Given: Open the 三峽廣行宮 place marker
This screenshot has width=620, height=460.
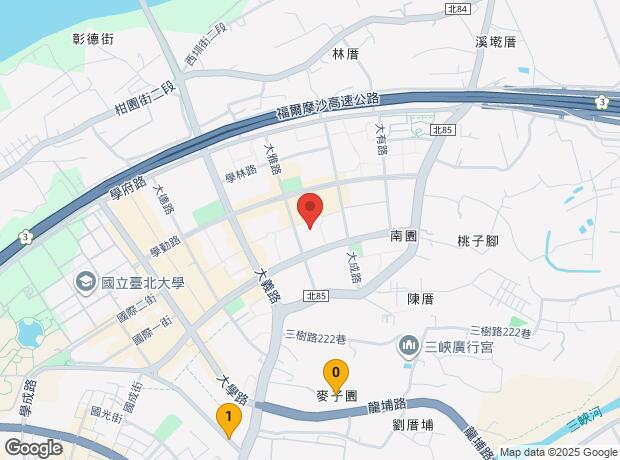Looking at the screenshot, I should (409, 347).
